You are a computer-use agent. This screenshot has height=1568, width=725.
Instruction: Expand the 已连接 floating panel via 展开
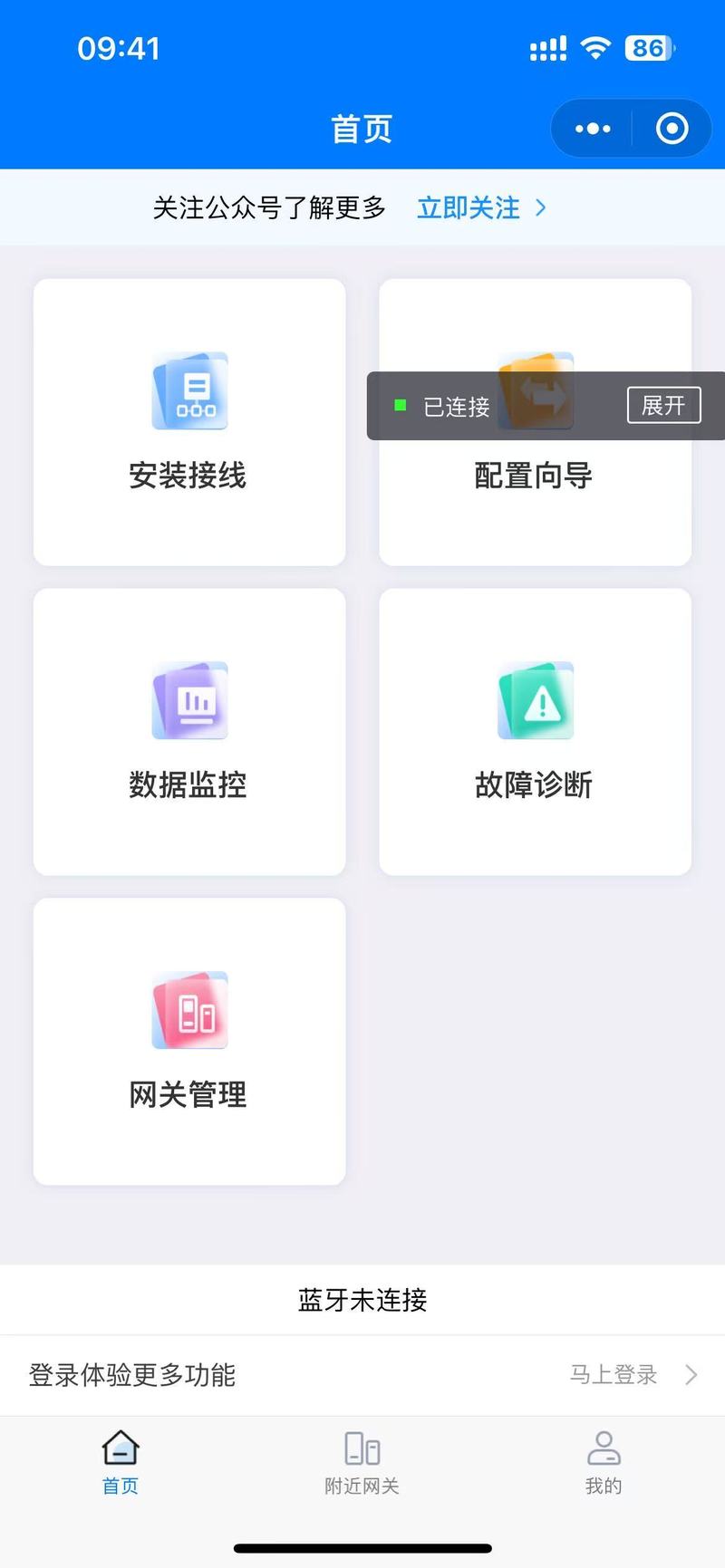coord(663,405)
